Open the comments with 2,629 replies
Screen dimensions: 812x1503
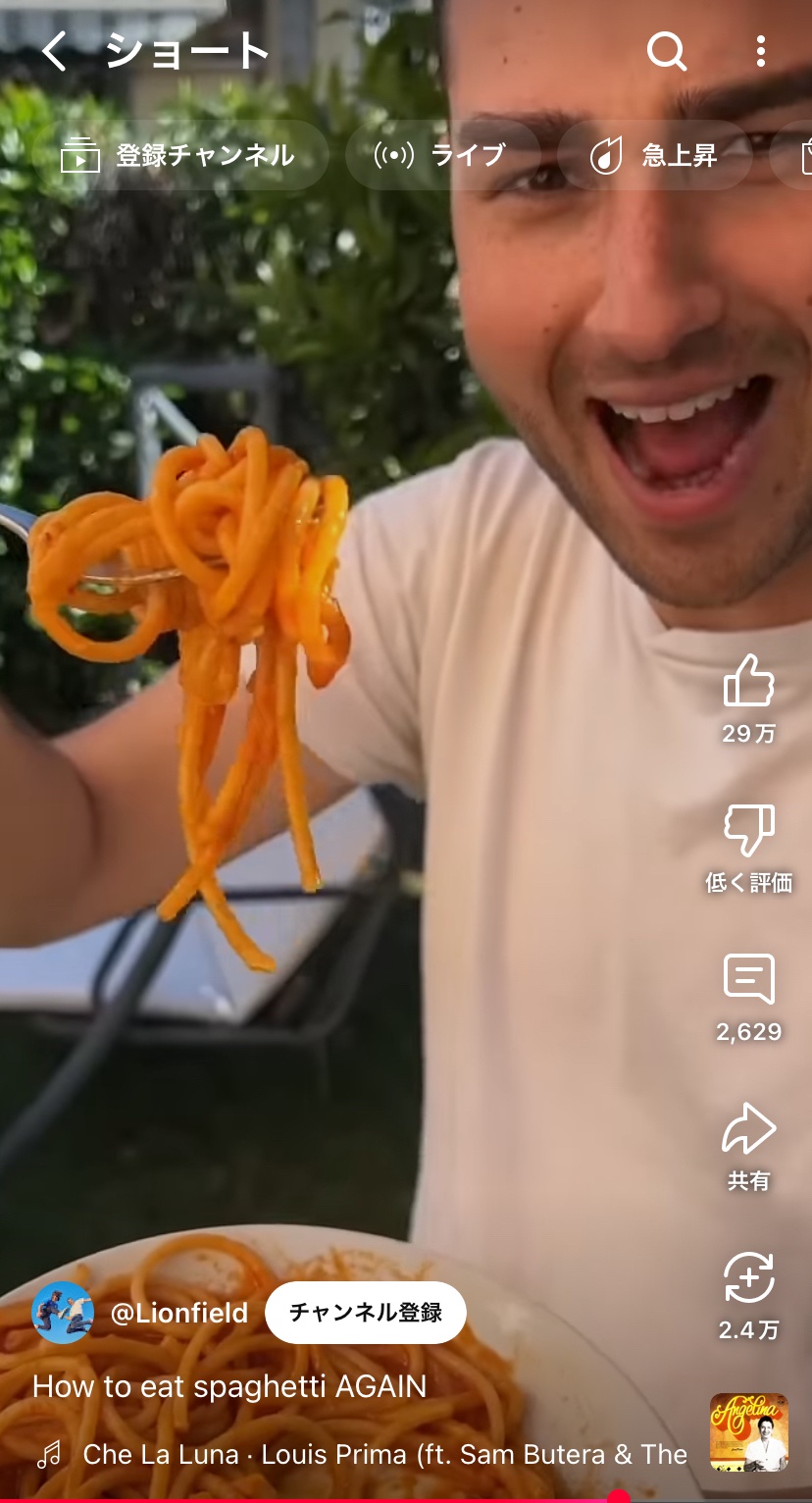click(x=748, y=979)
